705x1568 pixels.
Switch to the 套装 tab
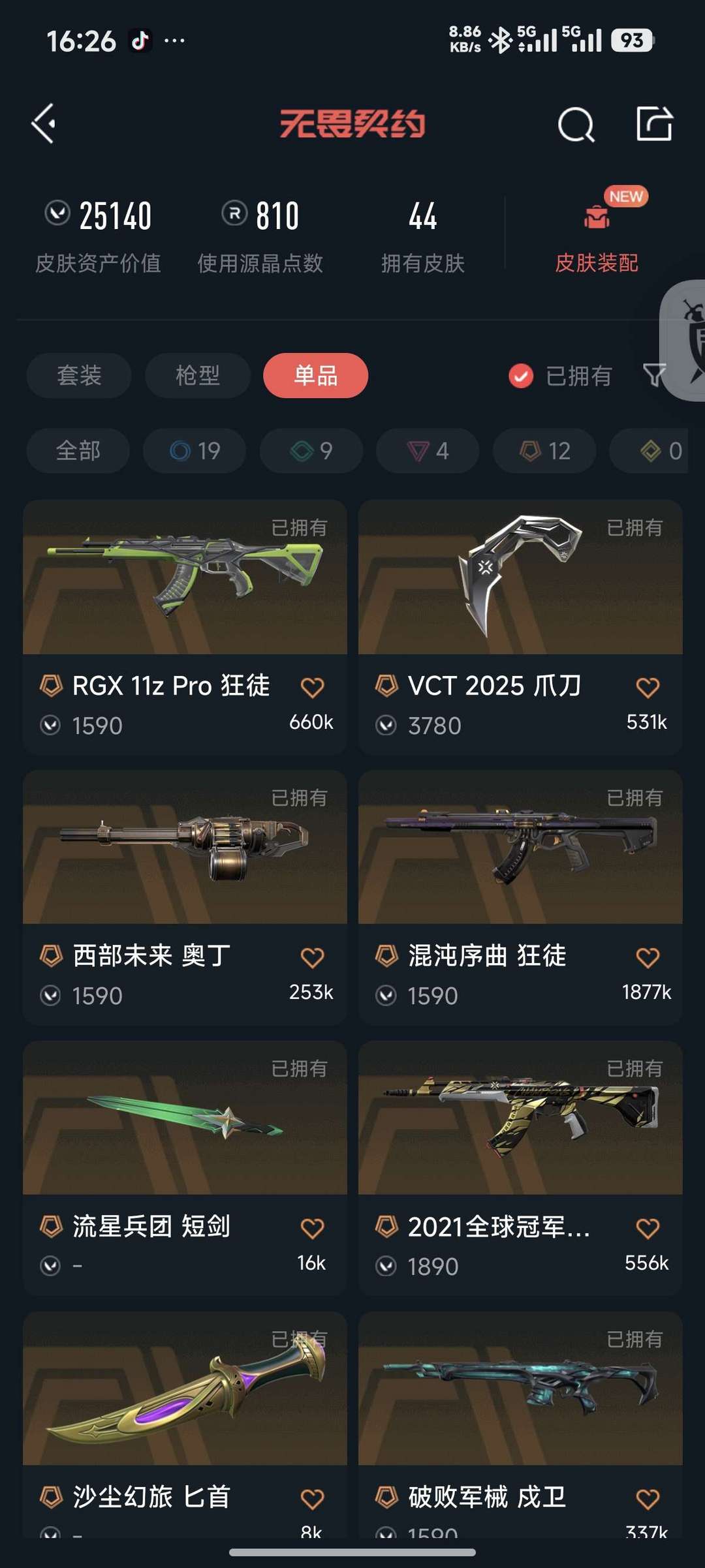(x=78, y=376)
